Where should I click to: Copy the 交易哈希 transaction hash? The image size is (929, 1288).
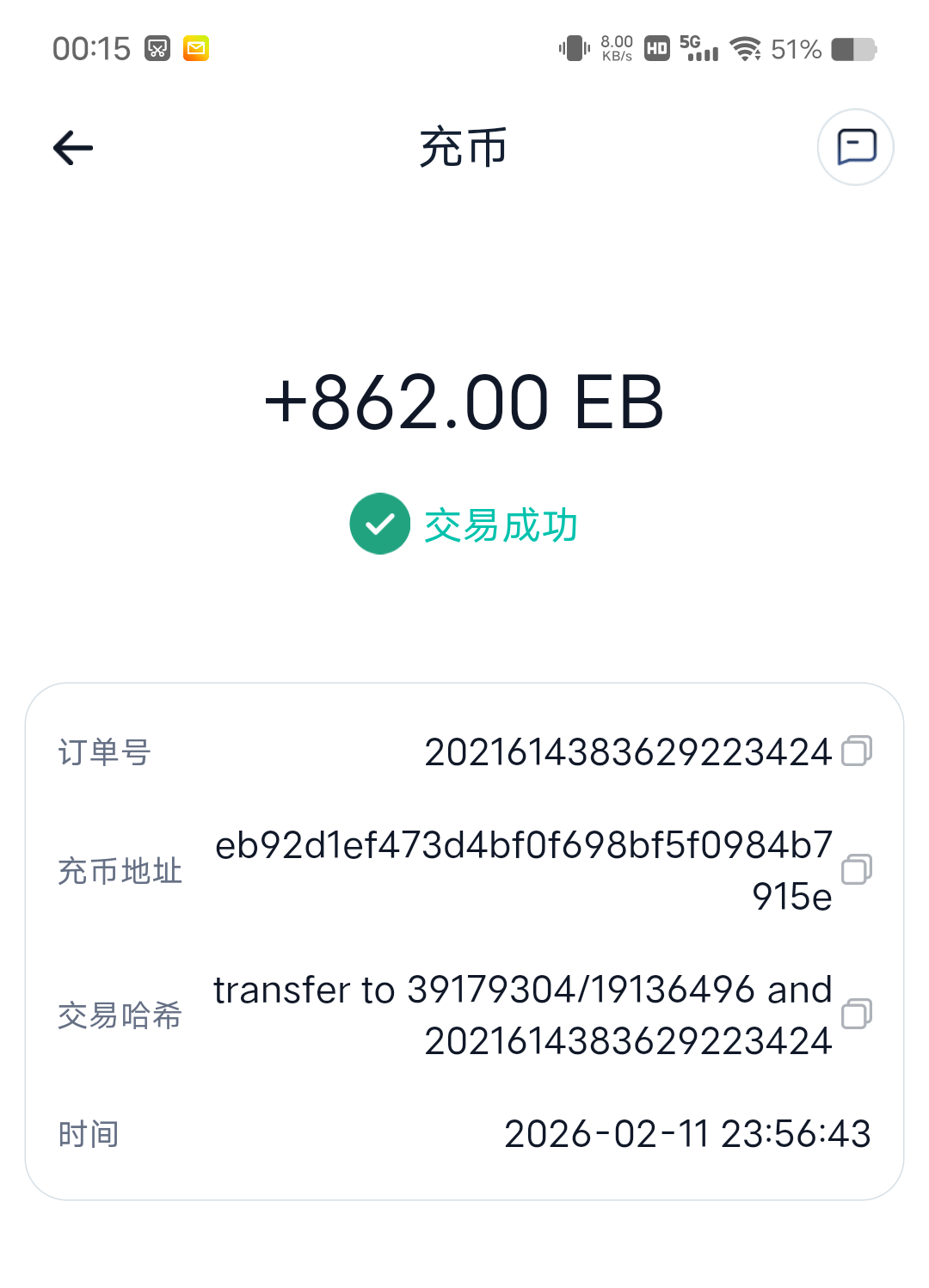[856, 1015]
